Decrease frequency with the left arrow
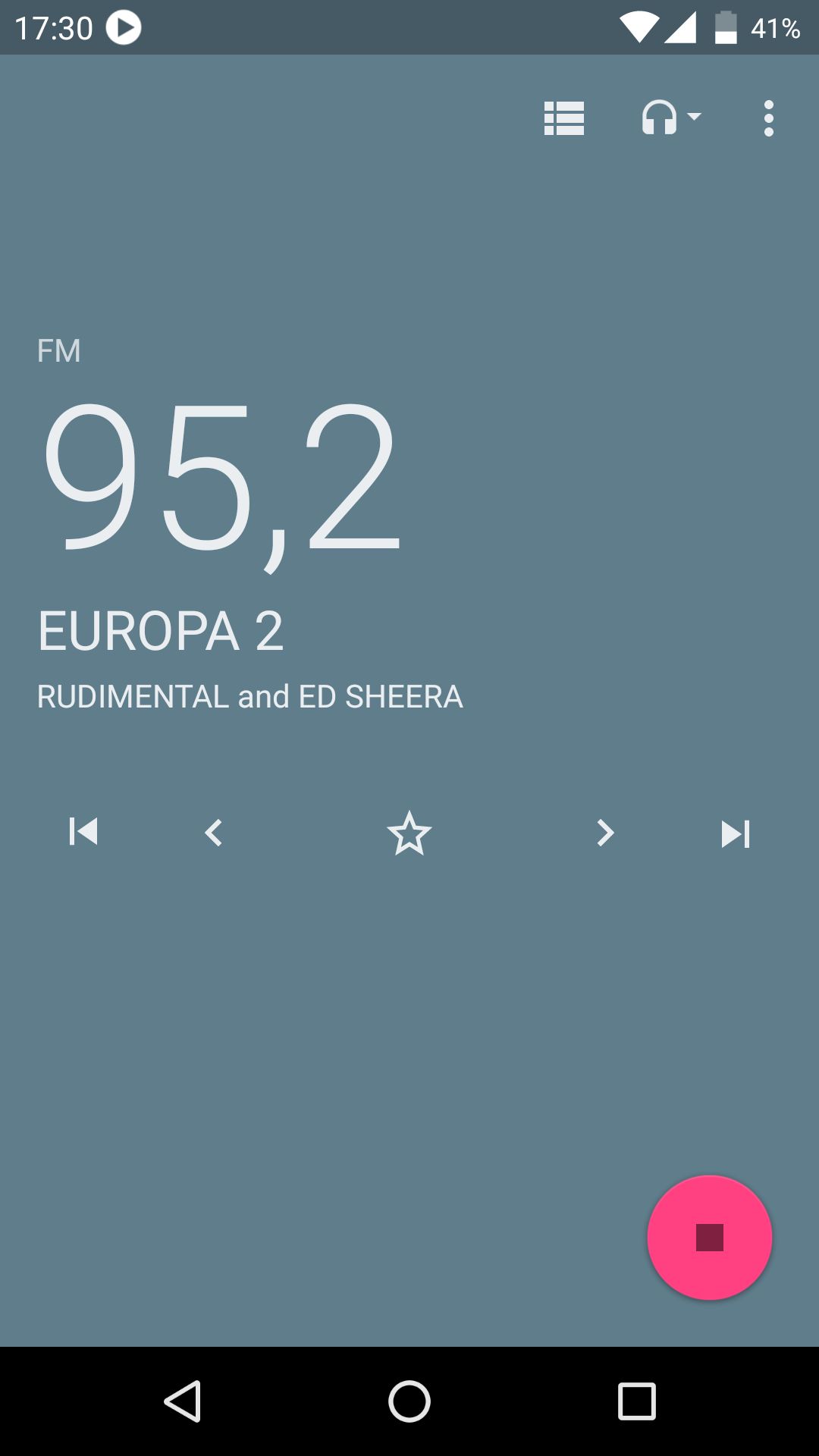Image resolution: width=819 pixels, height=1456 pixels. pos(214,833)
